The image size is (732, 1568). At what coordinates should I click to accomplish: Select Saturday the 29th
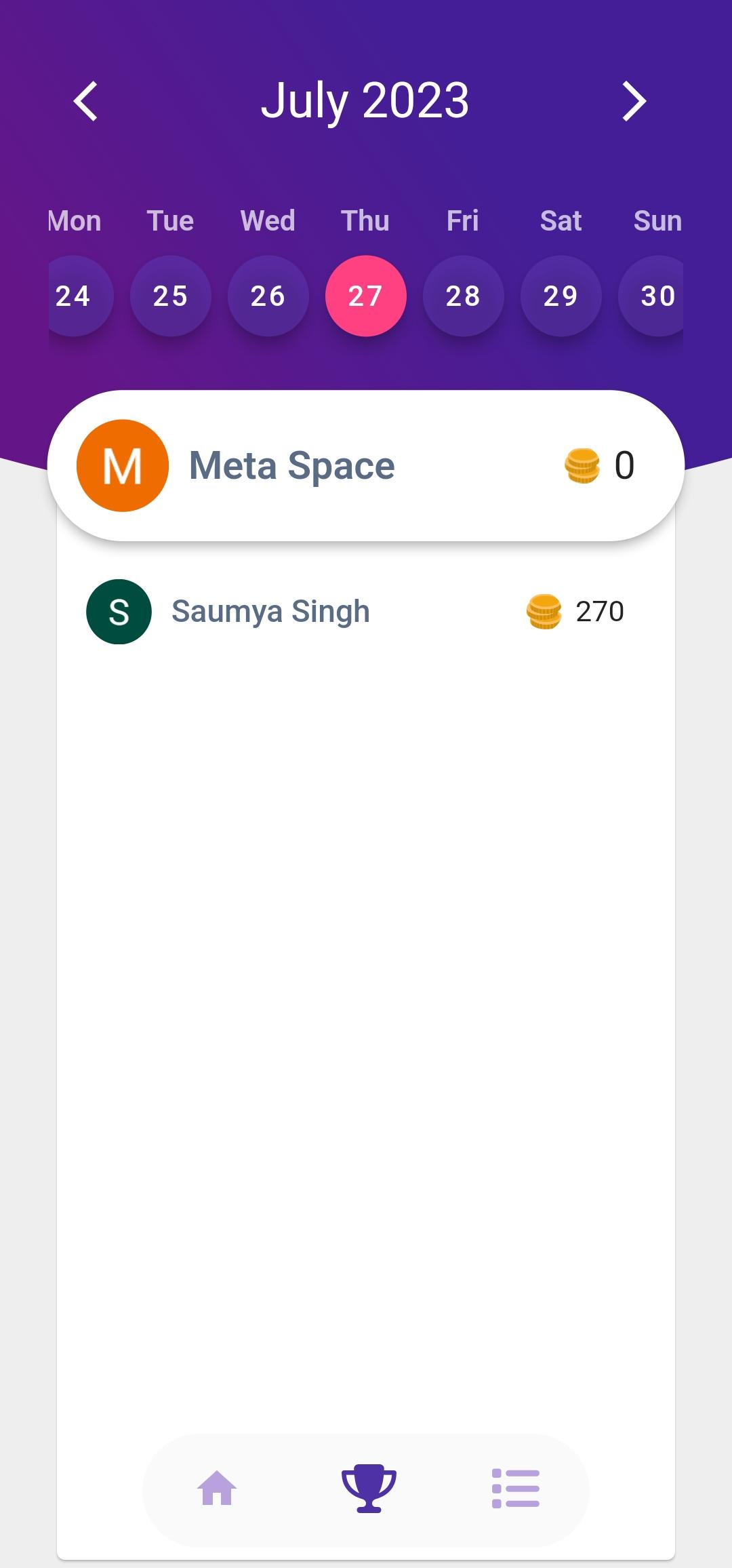561,296
